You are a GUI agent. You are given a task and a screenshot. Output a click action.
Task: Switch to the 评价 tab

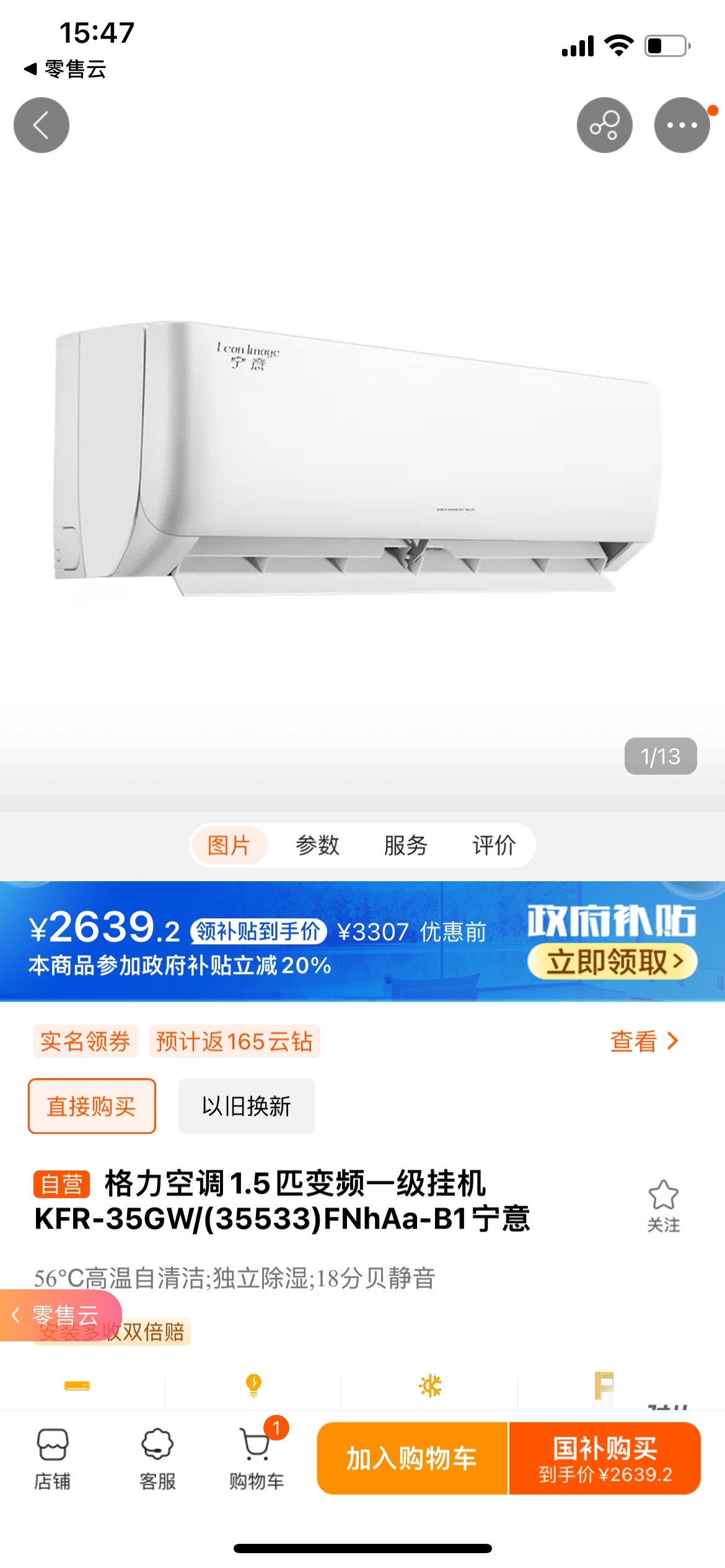pos(494,845)
